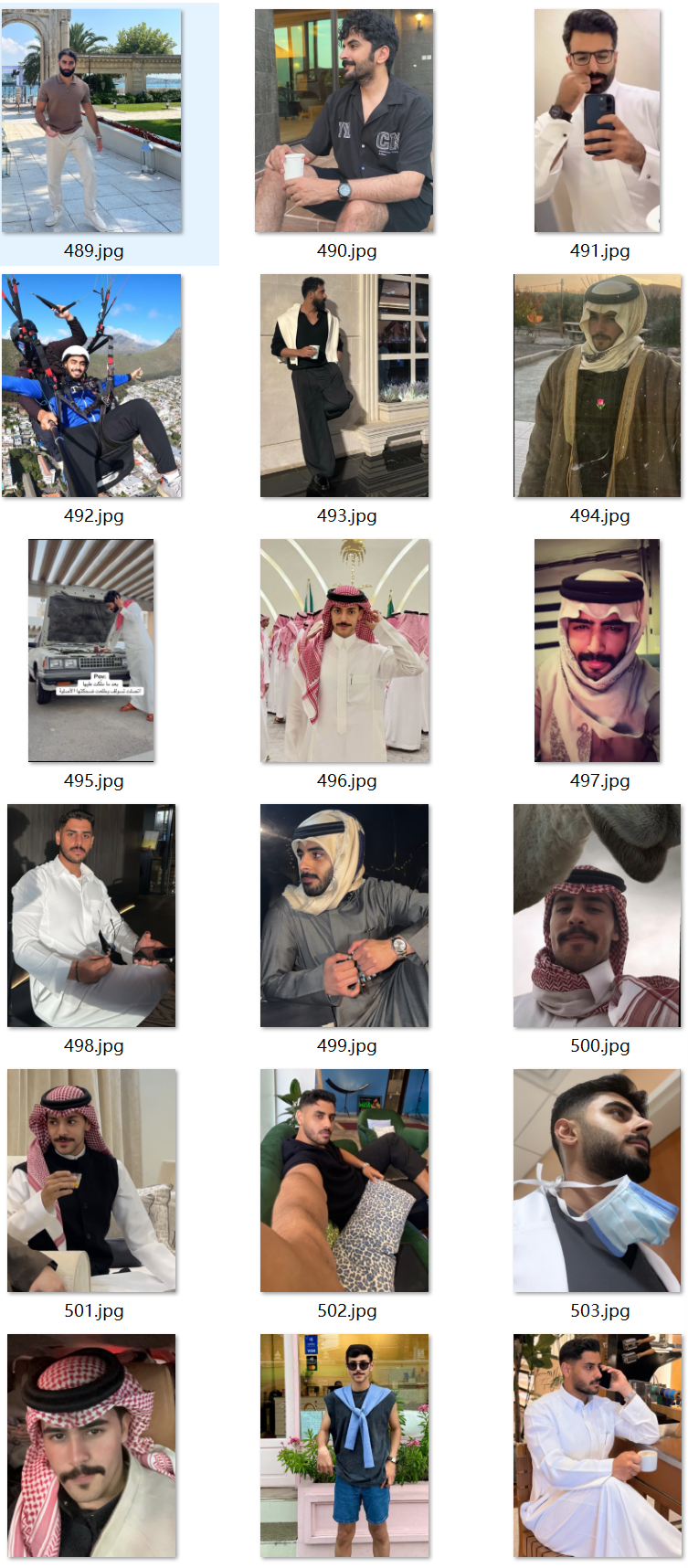Image resolution: width=688 pixels, height=1568 pixels.
Task: Open the 492.jpg paragliding photo file
Action: coord(91,386)
